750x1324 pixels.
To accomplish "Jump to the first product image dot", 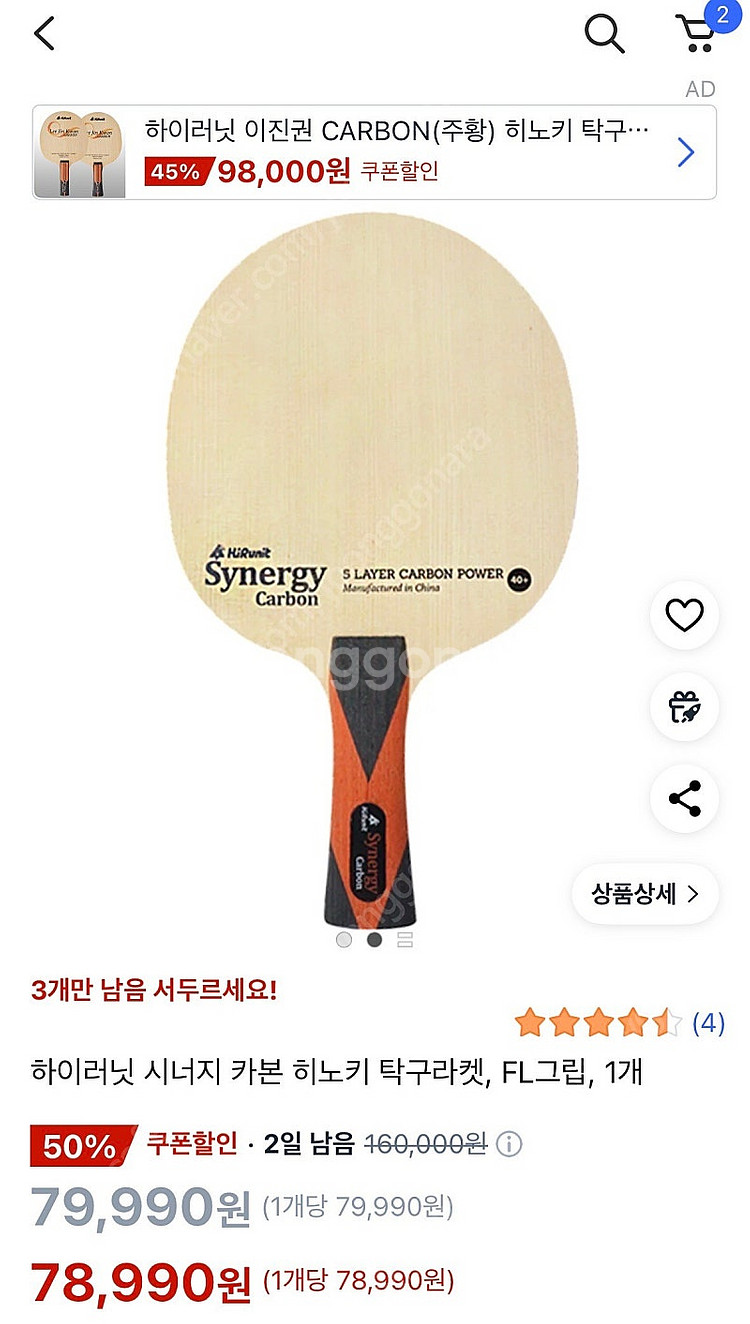I will [x=344, y=939].
